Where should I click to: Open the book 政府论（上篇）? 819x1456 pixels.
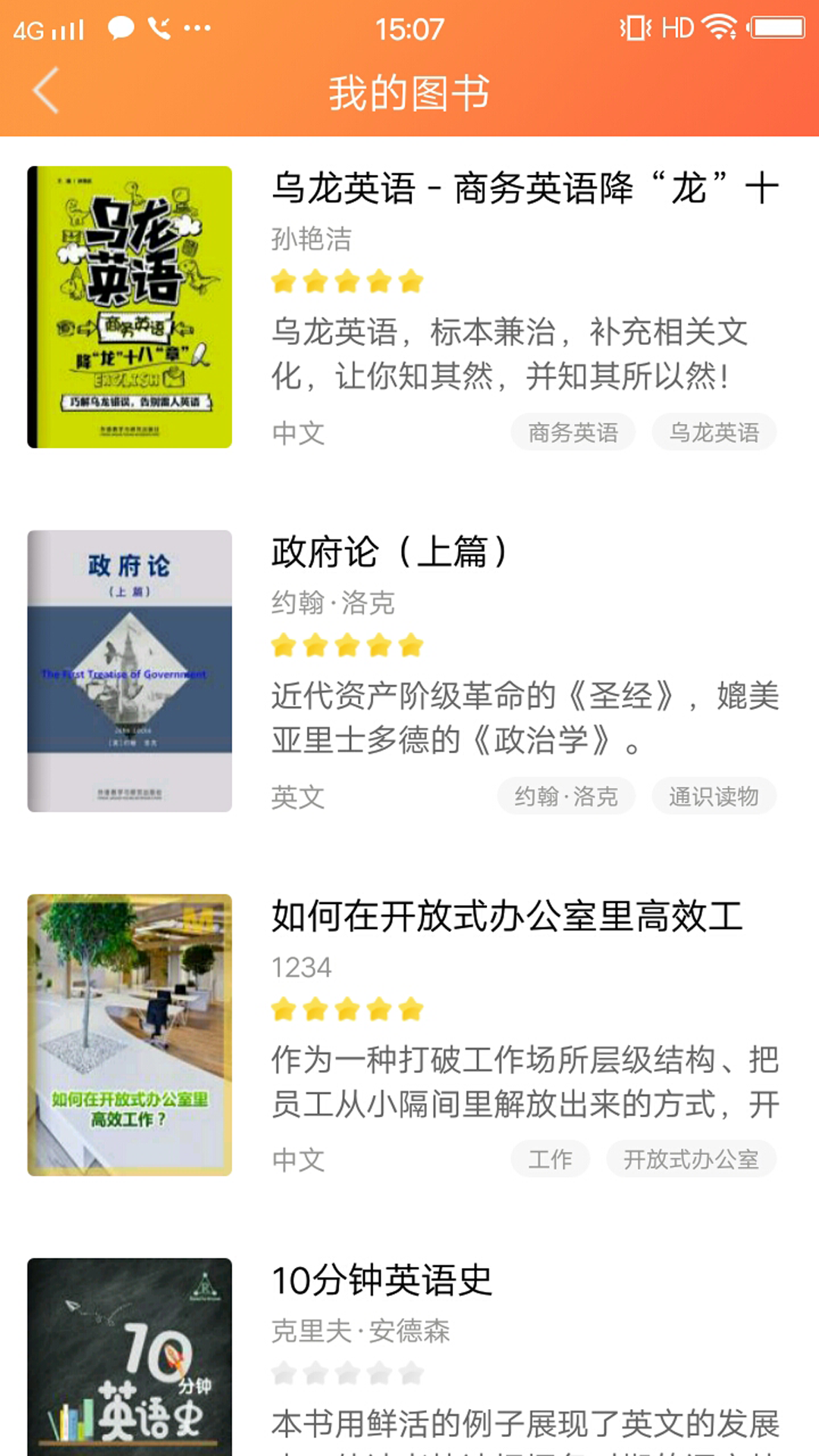390,552
